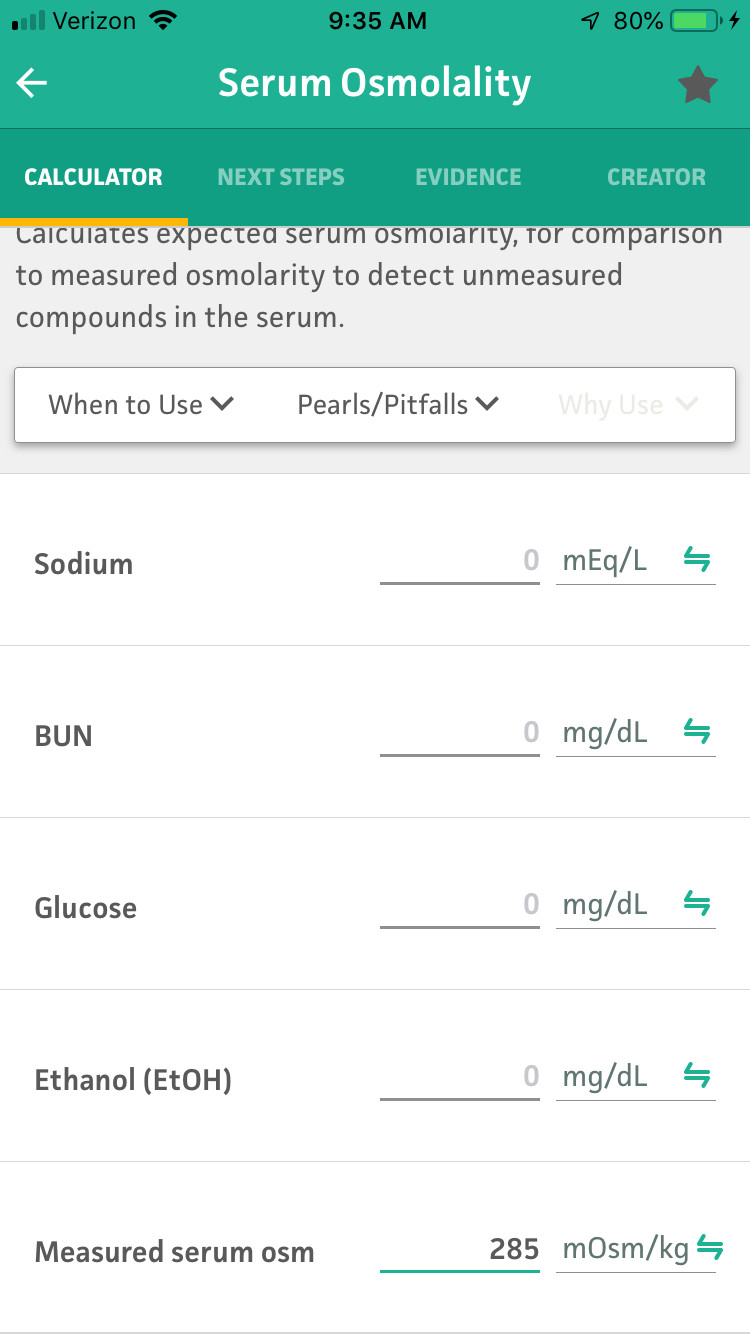Expand Pearls/Pitfalls section

[x=398, y=405]
